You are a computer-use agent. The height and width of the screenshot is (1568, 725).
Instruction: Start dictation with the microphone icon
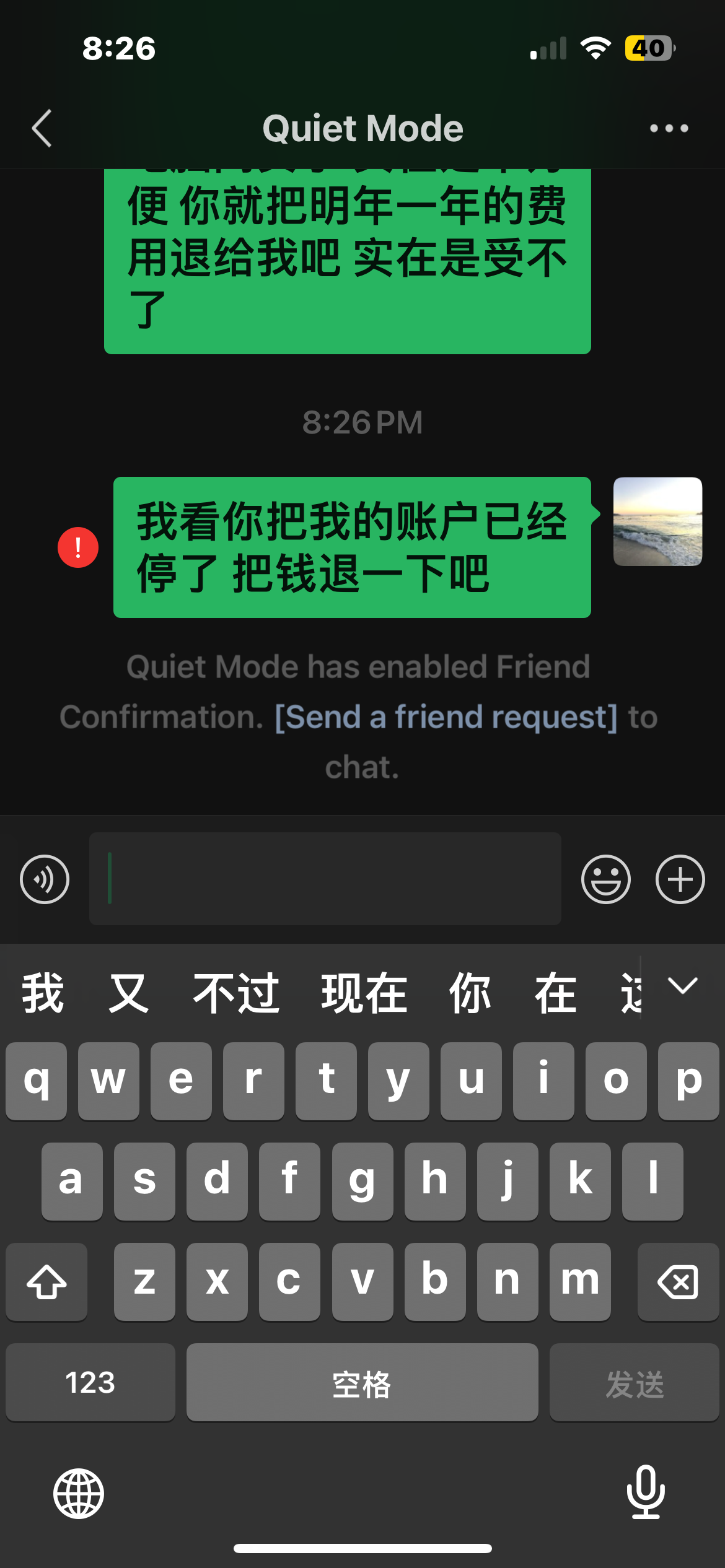point(646,1492)
